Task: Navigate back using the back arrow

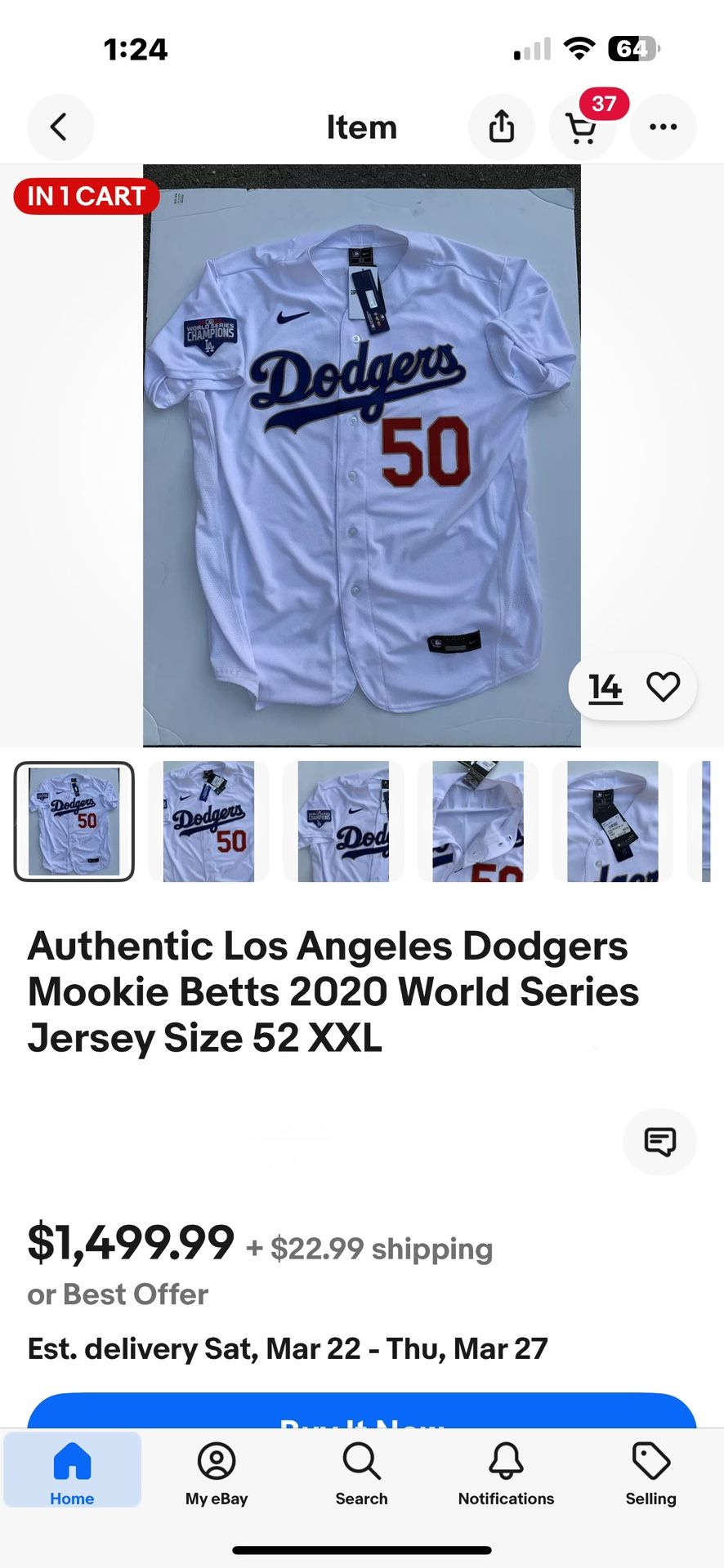Action: (60, 127)
